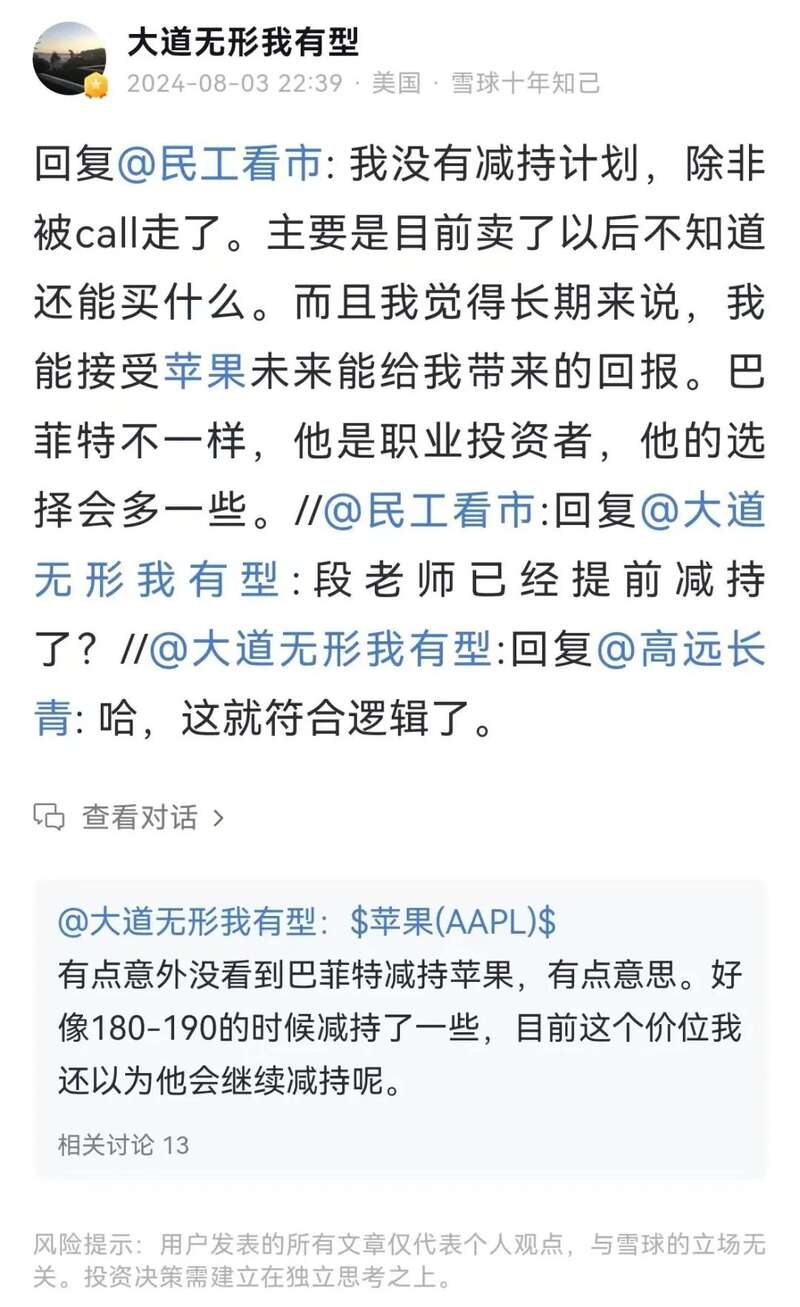This screenshot has width=800, height=1307.
Task: Open the $苹果(AAPL)$ stock tag
Action: [x=453, y=922]
